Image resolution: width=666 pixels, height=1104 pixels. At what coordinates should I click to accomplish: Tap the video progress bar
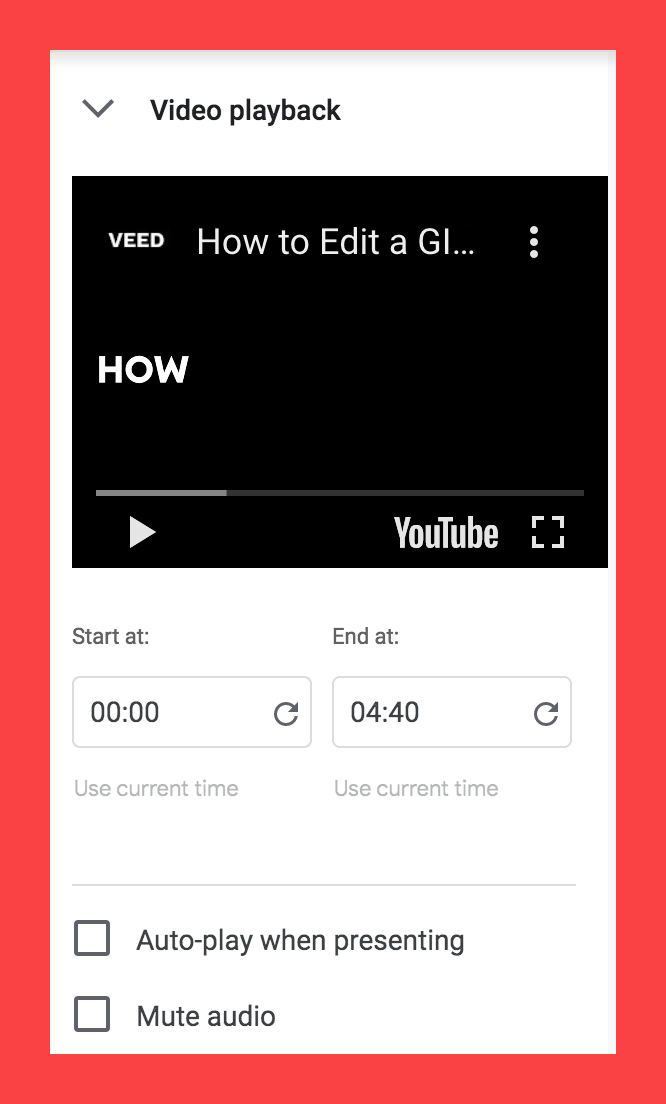(x=339, y=493)
